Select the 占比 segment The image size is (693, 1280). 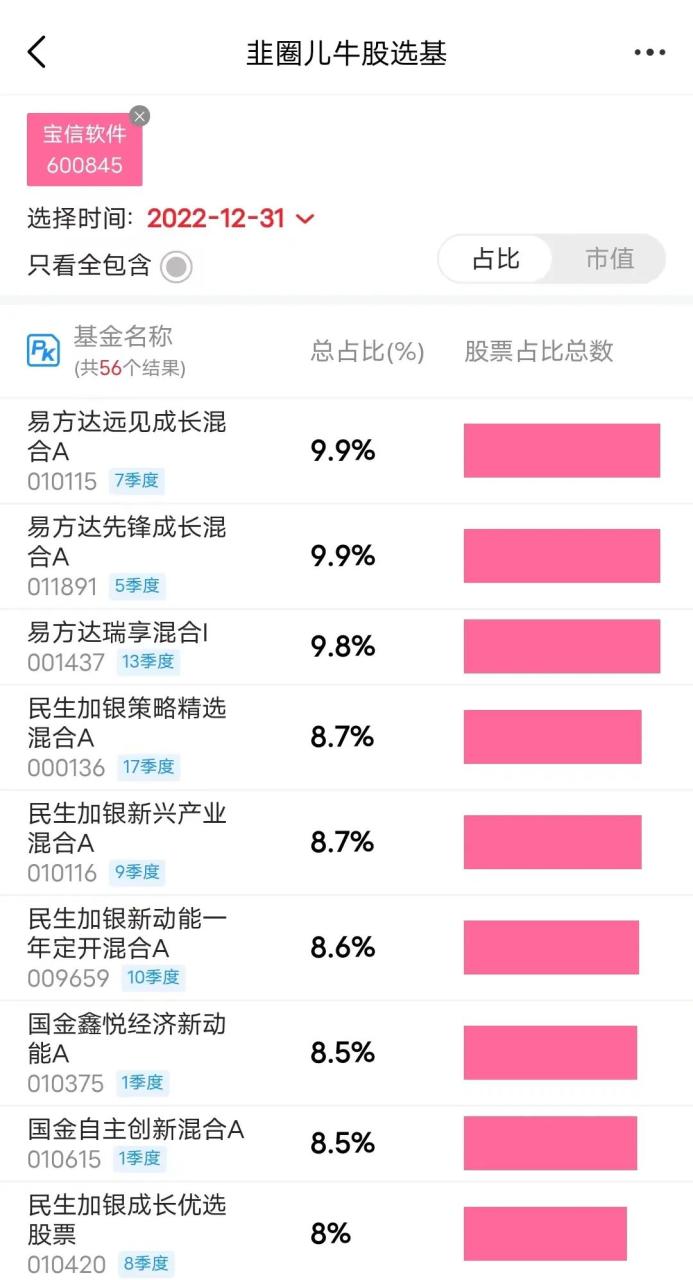coord(496,259)
